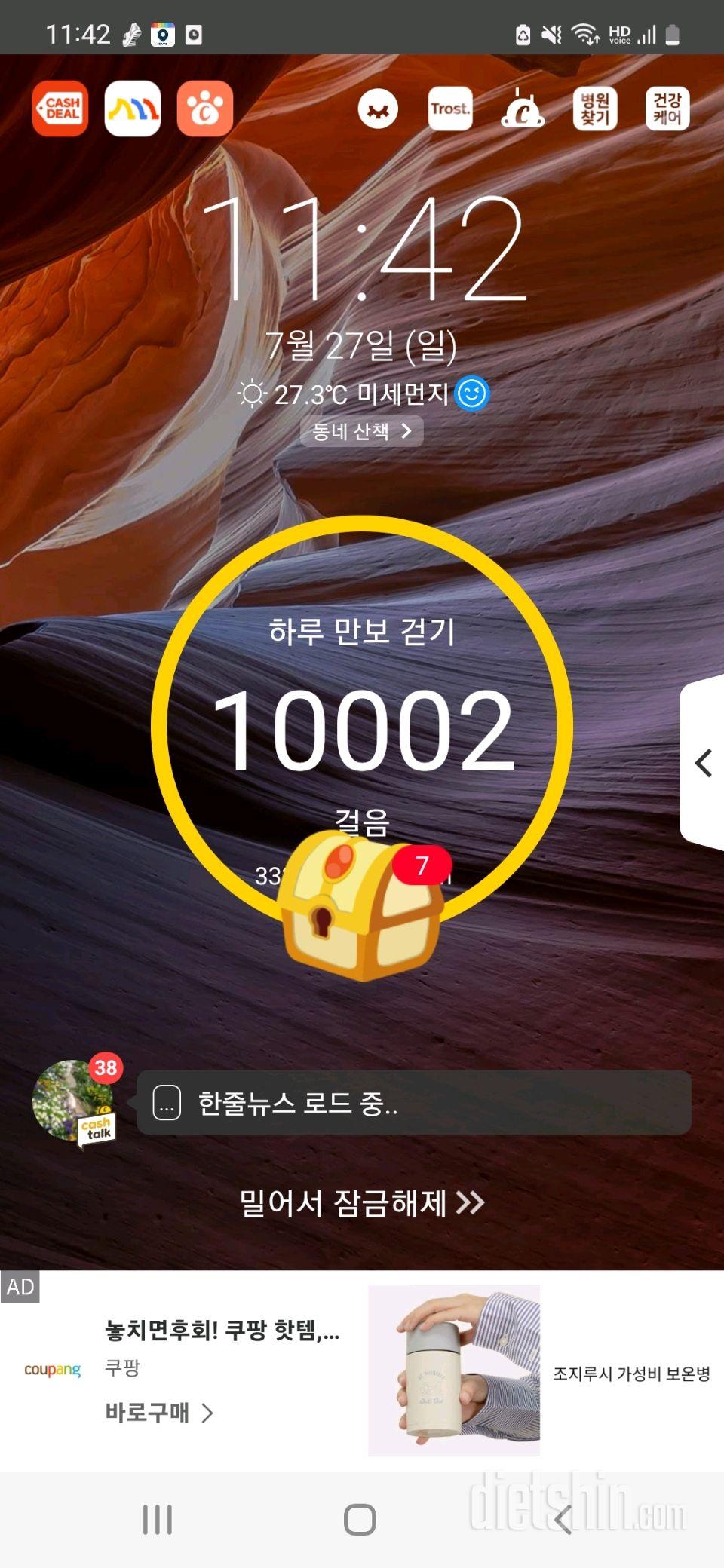This screenshot has width=724, height=1568.
Task: Tap the round white face icon
Action: (378, 109)
